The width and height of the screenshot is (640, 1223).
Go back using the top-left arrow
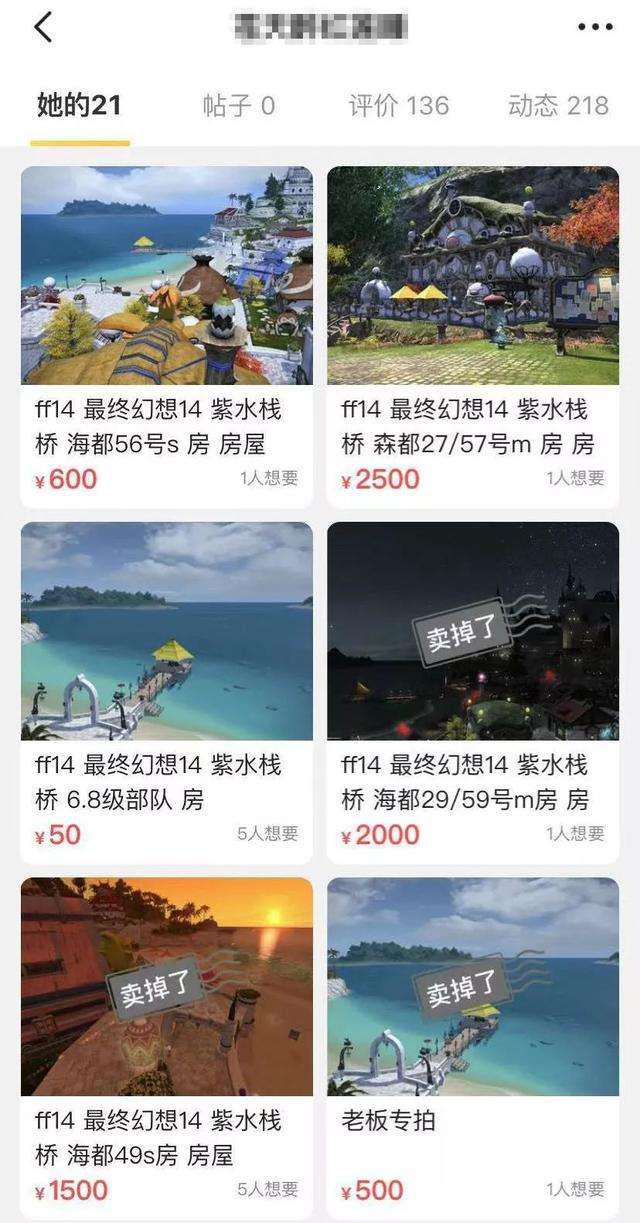click(43, 28)
